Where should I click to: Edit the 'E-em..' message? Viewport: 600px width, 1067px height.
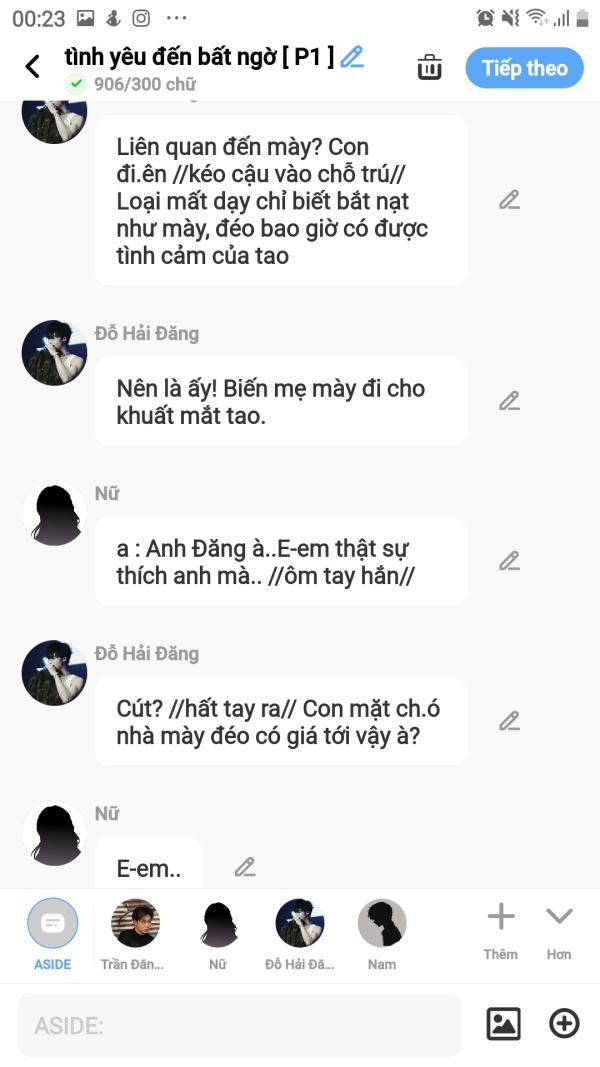(245, 867)
